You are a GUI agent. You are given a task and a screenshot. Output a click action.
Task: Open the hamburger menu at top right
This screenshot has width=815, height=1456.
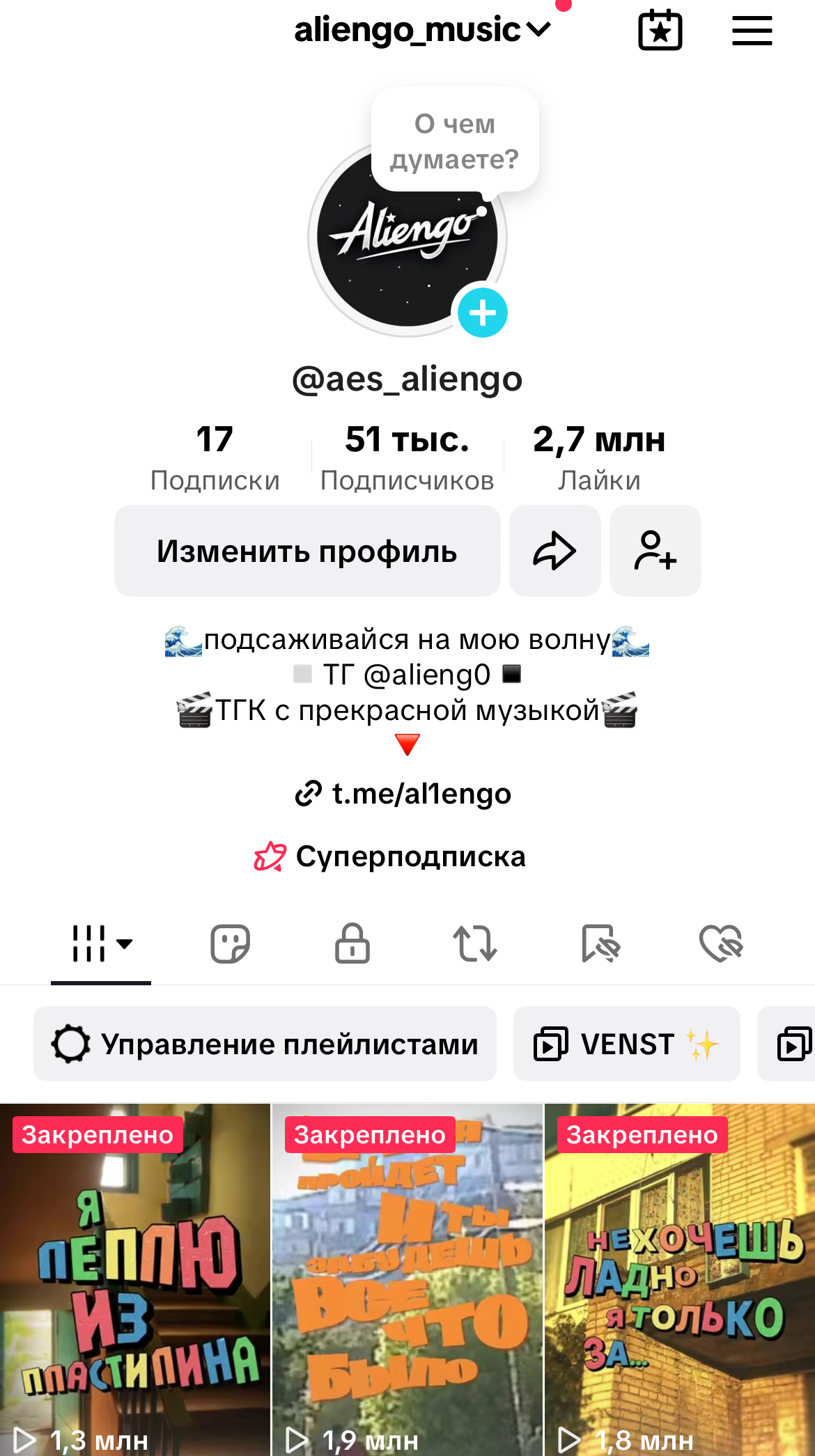click(x=752, y=30)
